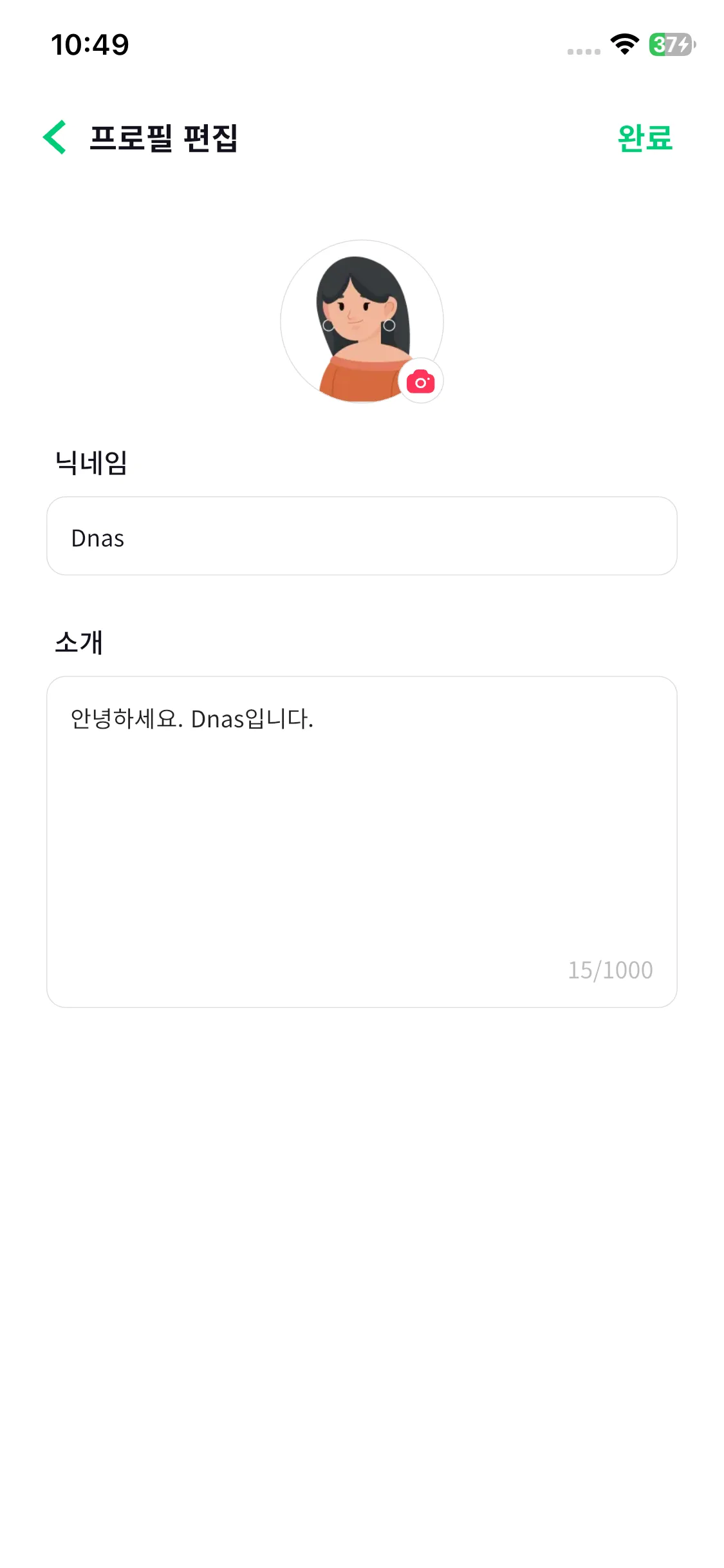724x1568 pixels.
Task: Change profile photo with the camera icon
Action: pyautogui.click(x=421, y=382)
